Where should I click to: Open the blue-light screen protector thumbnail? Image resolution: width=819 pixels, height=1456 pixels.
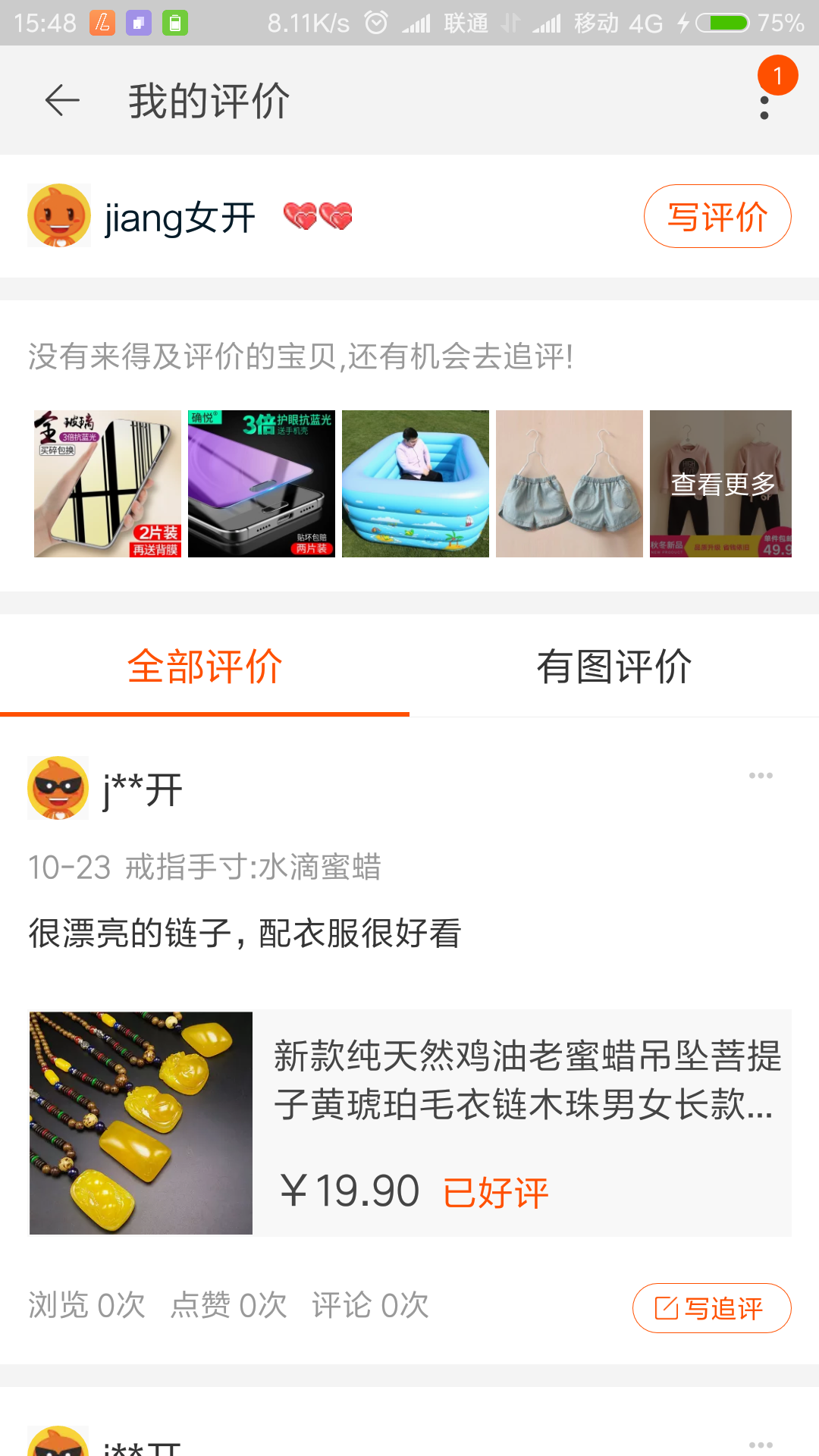(x=262, y=484)
